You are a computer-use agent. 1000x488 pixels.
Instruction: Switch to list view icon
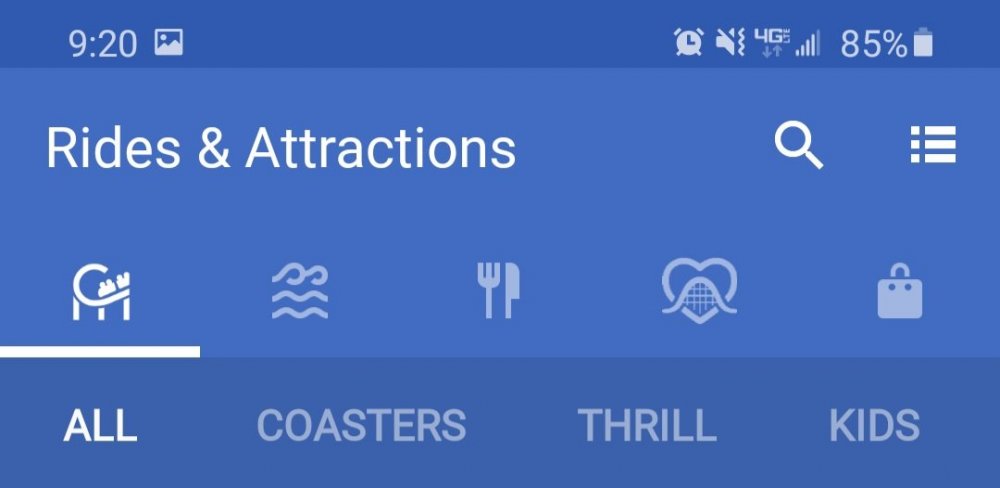tap(933, 147)
